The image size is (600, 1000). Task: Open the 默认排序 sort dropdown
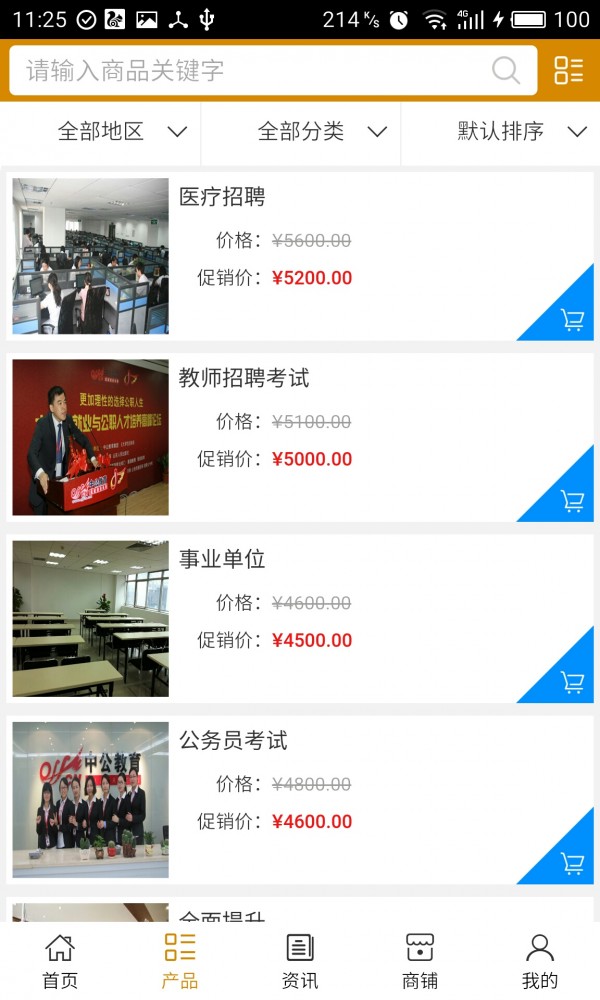(521, 131)
